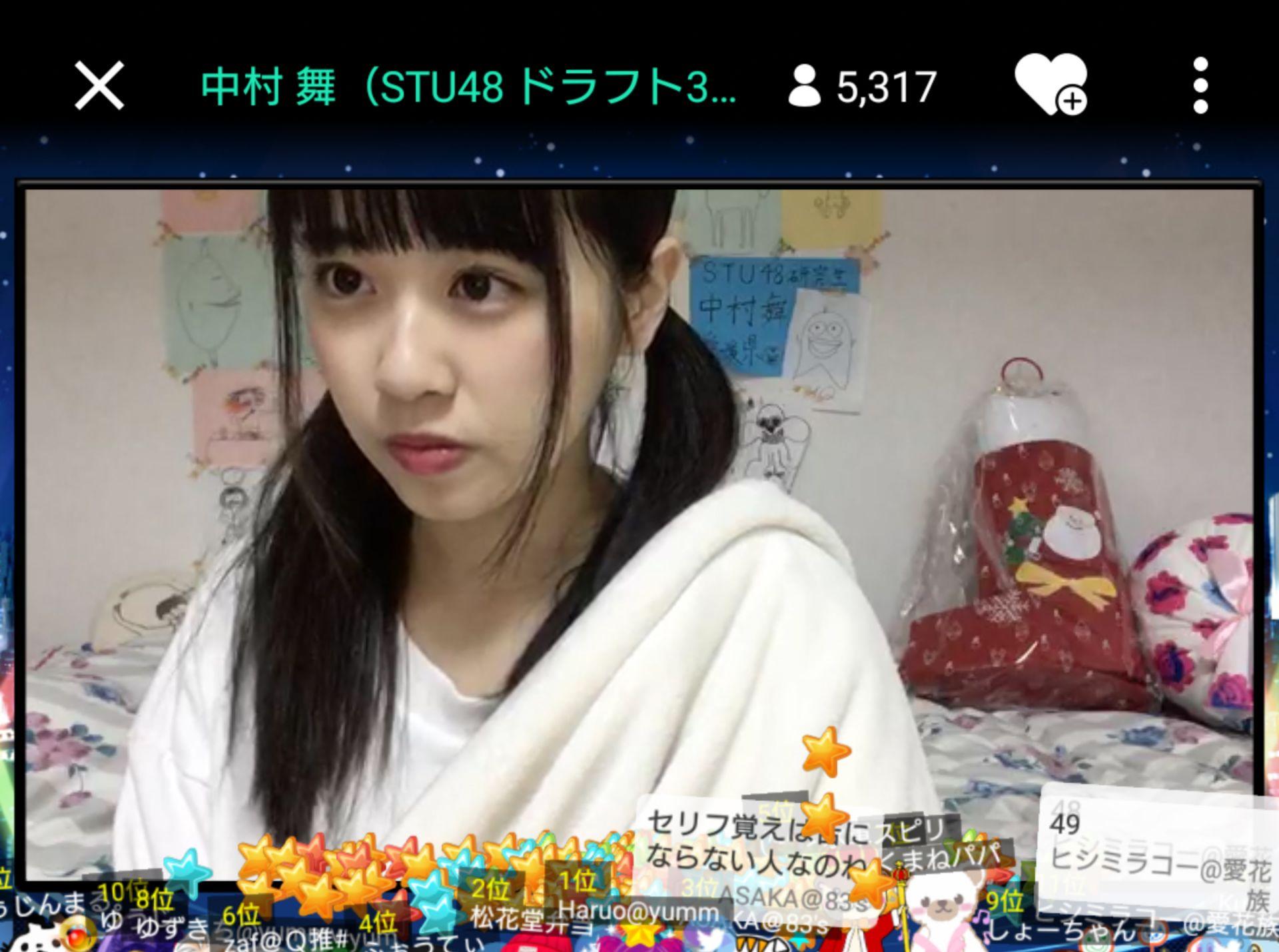Open room title 中村 舞 (STU48 ドラフト3...
Screen dimensions: 1279x952
[468, 87]
